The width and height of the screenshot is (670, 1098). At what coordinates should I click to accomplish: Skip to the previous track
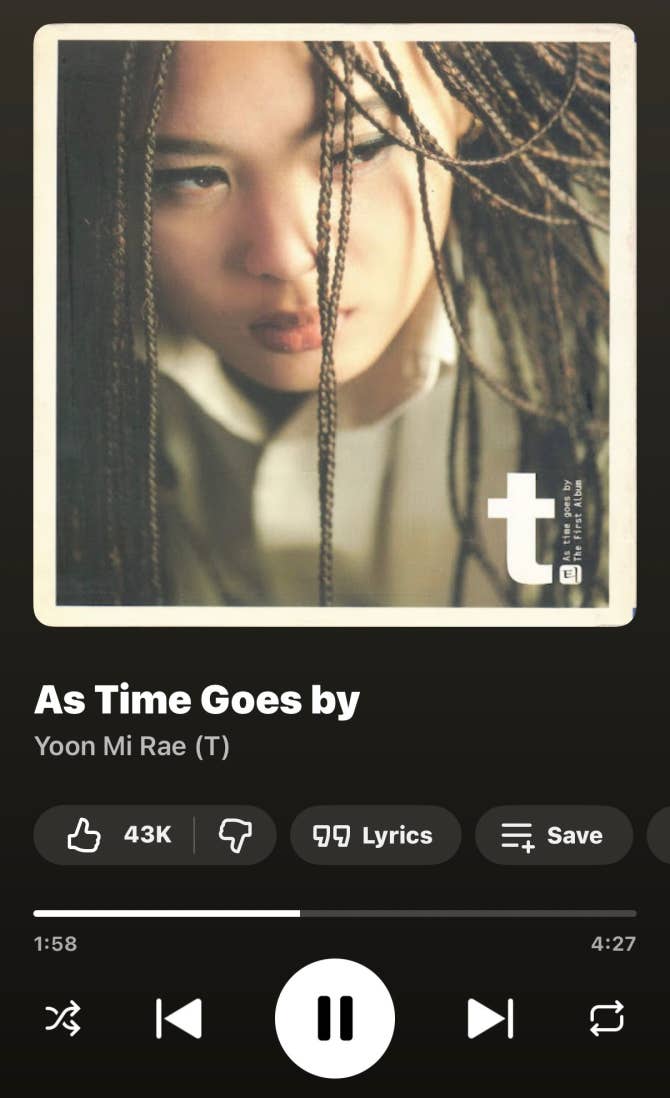click(x=179, y=1018)
